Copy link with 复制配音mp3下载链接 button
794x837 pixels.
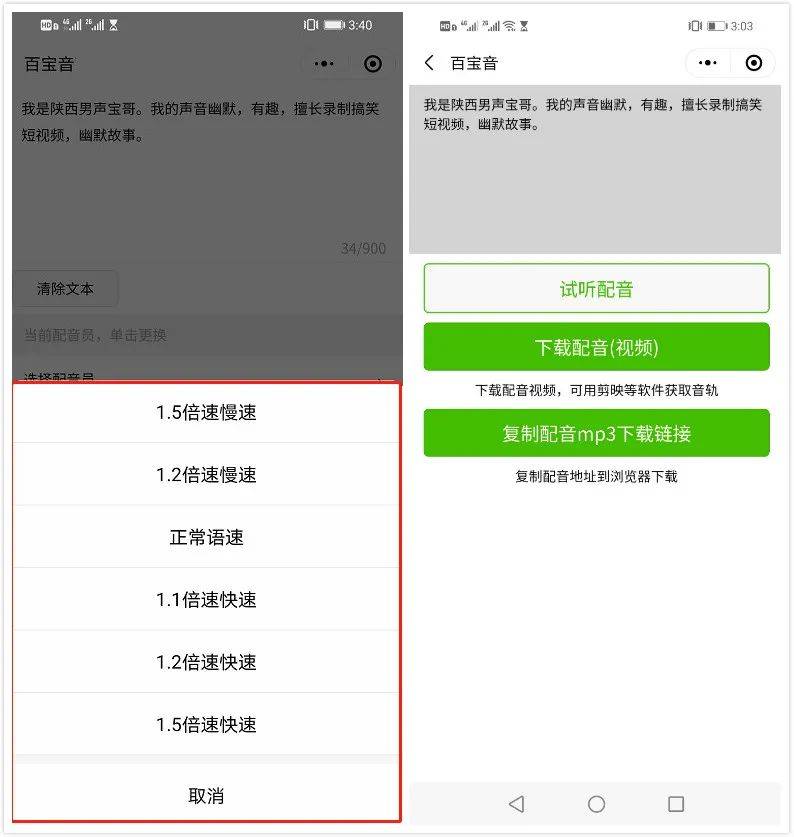click(x=596, y=433)
